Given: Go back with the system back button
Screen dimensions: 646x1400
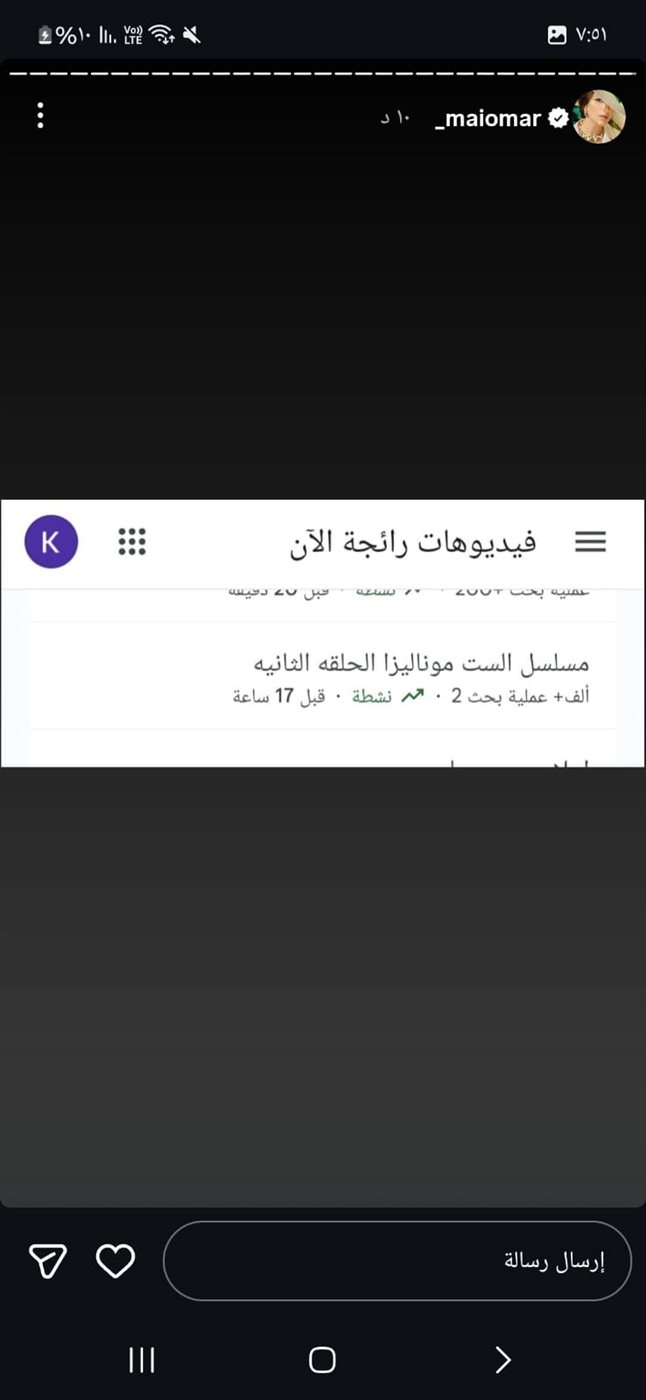Looking at the screenshot, I should pos(503,1359).
